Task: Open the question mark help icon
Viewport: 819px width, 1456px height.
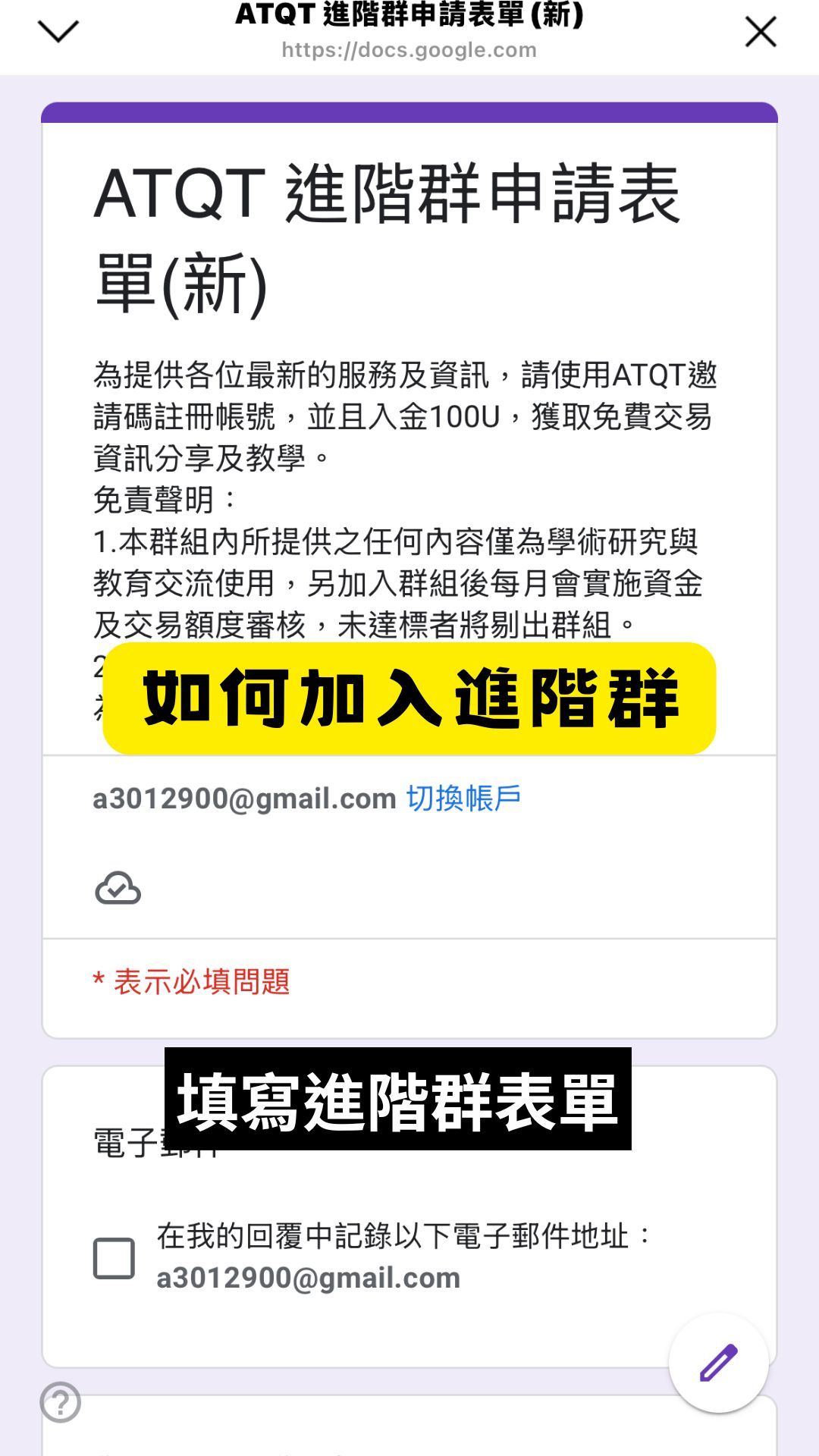Action: [x=61, y=1402]
